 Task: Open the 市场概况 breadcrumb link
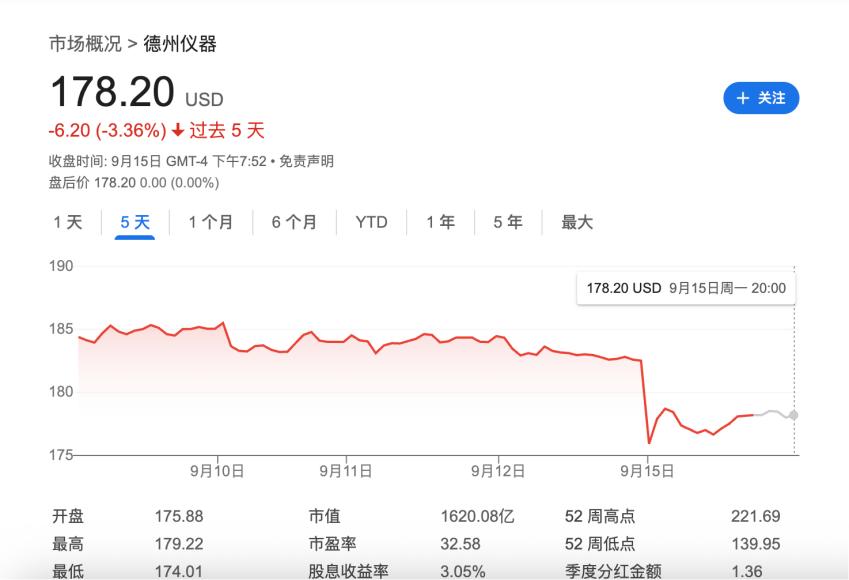pos(86,44)
